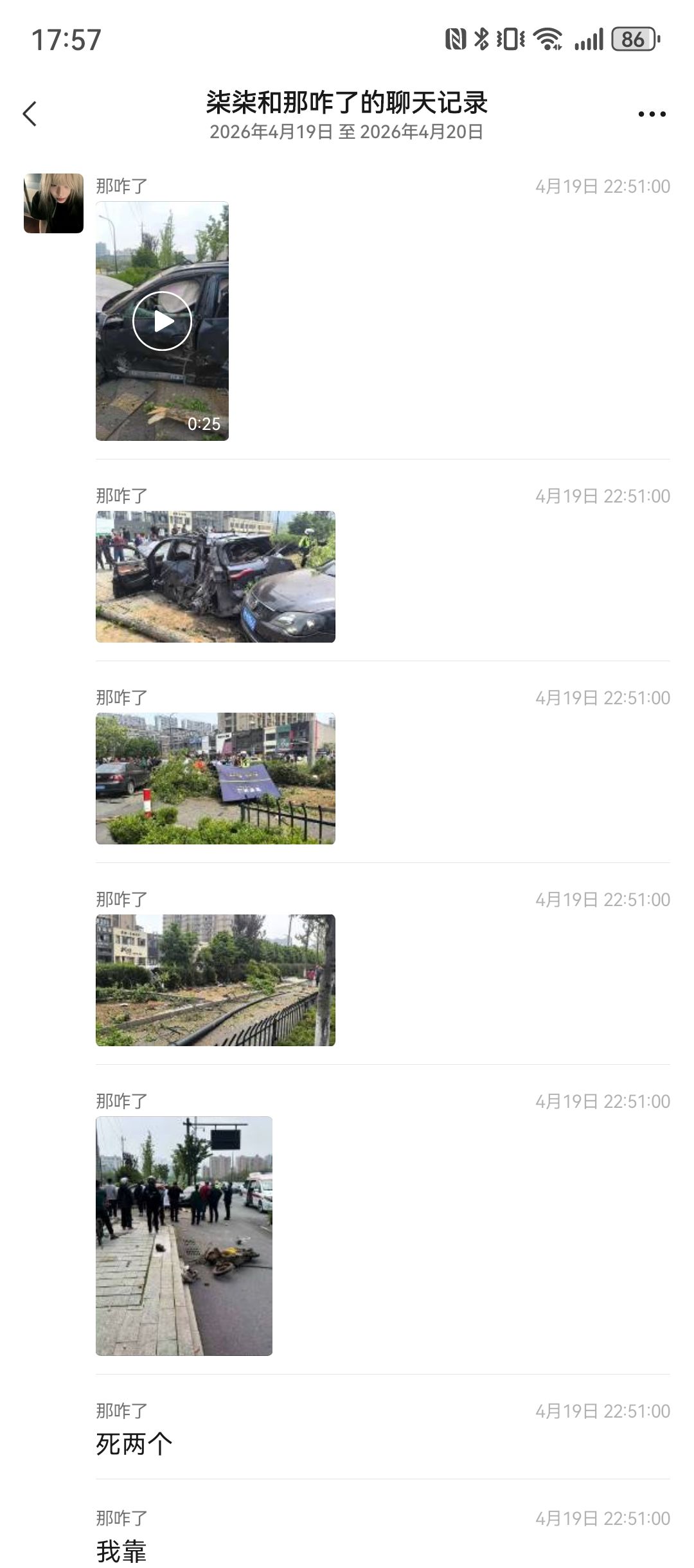Image resolution: width=694 pixels, height=1568 pixels.
Task: Open the wrecked black SUV photo
Action: tap(215, 576)
